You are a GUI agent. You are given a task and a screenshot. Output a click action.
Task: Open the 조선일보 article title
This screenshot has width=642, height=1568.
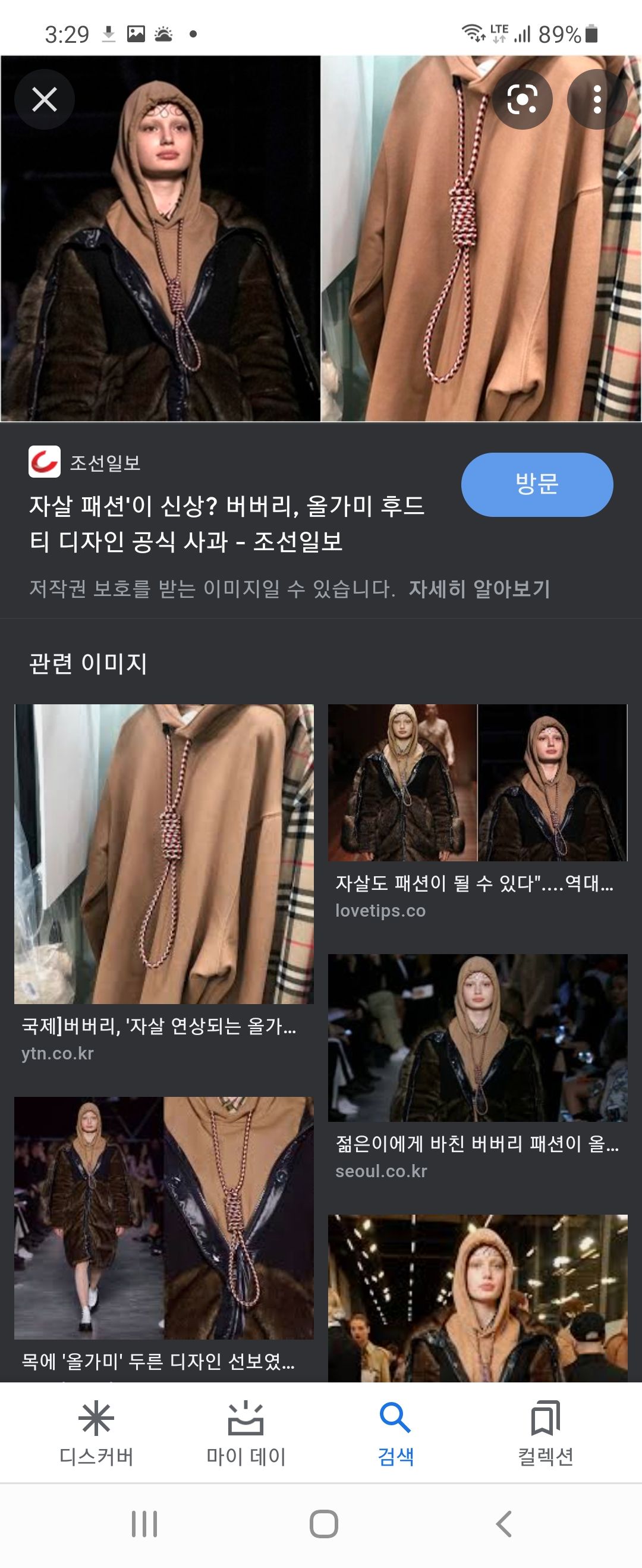[x=226, y=523]
